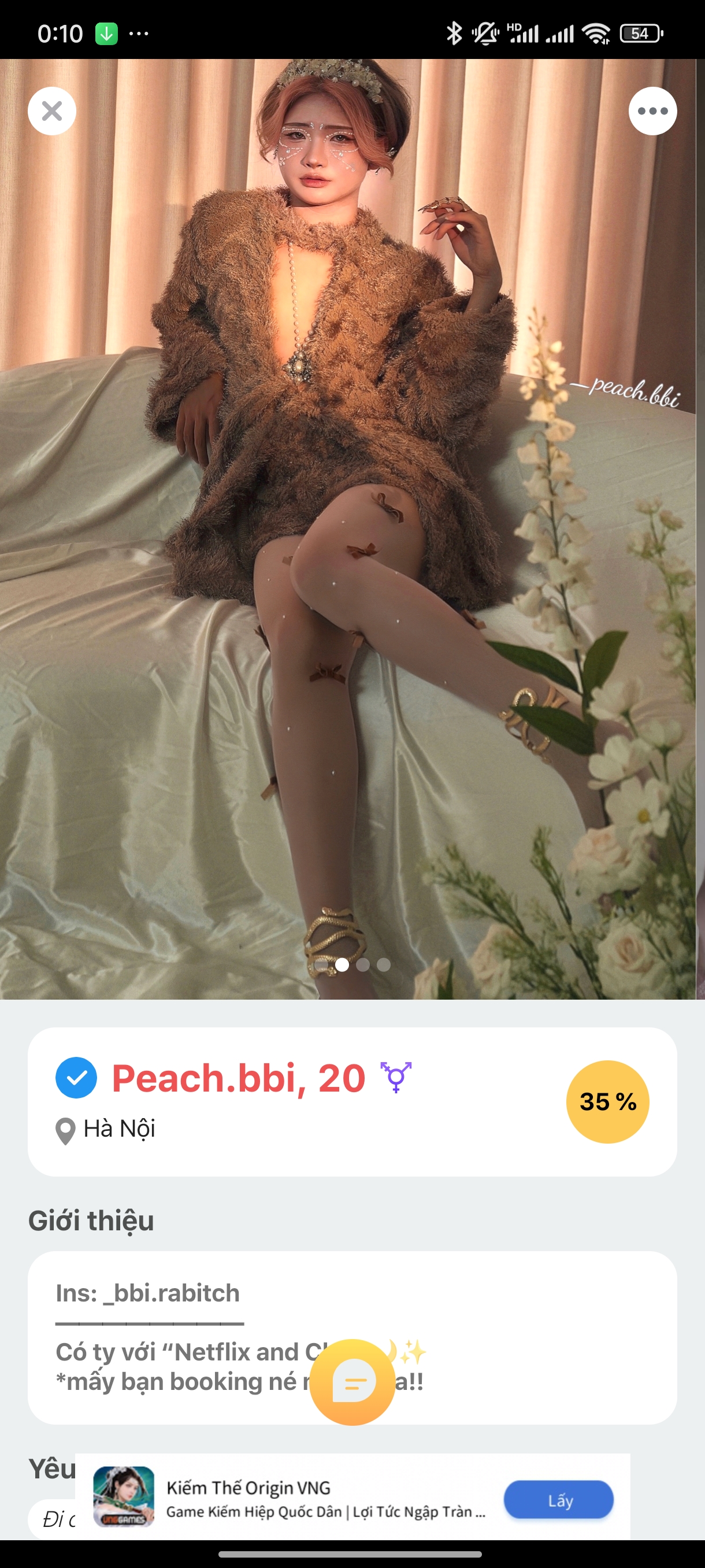The width and height of the screenshot is (705, 1568).
Task: Jump to the third photo indicator dot
Action: click(x=363, y=964)
